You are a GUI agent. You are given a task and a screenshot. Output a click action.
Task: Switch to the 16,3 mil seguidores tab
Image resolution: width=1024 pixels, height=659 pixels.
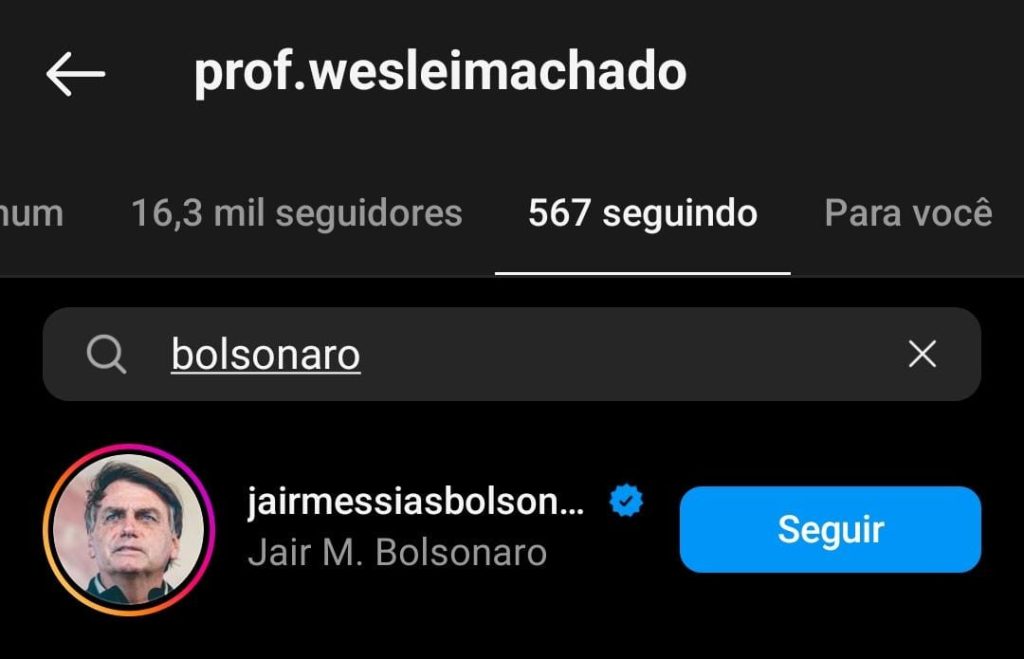click(297, 213)
